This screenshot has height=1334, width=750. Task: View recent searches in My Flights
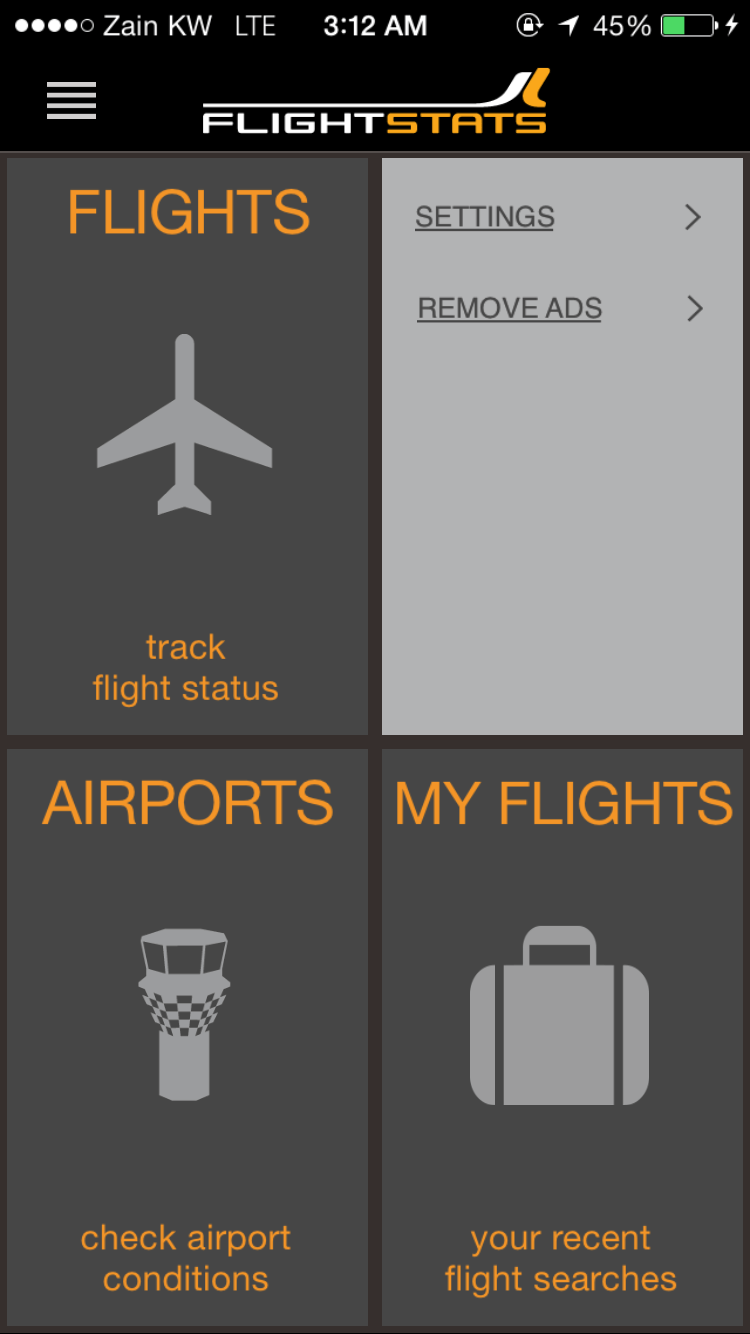pyautogui.click(x=562, y=1038)
